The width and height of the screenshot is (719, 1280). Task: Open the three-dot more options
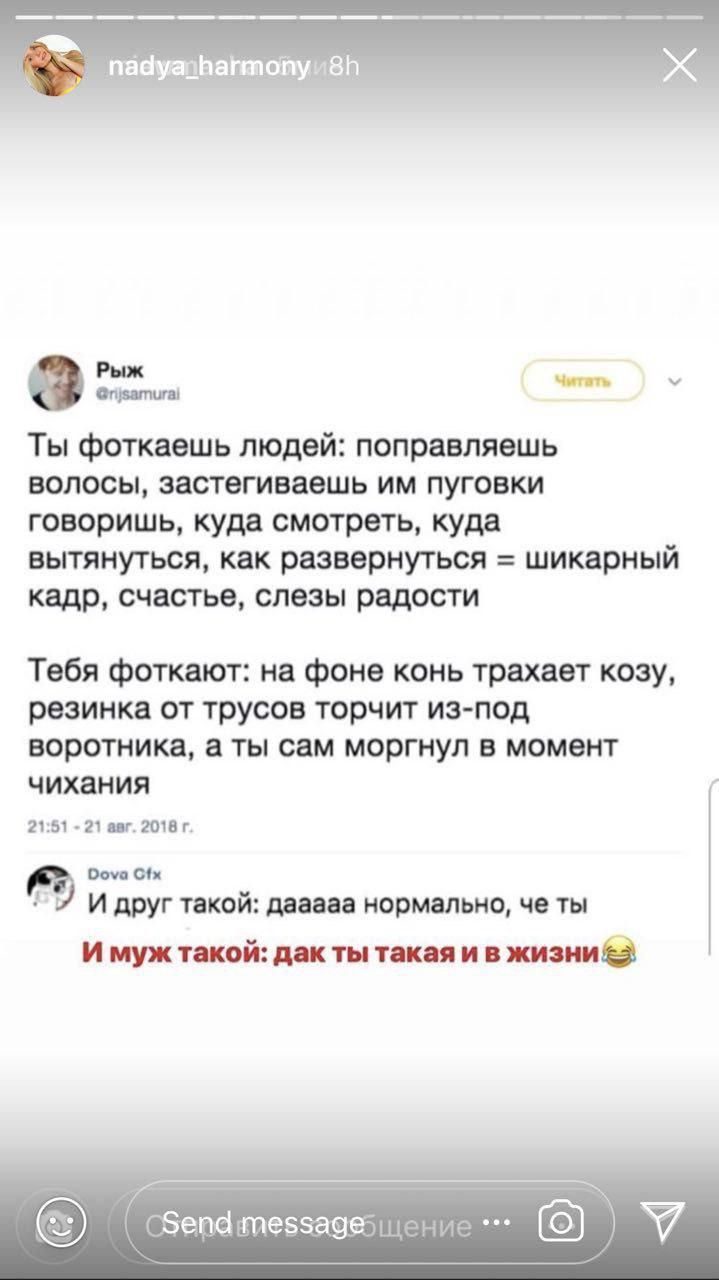(496, 1222)
